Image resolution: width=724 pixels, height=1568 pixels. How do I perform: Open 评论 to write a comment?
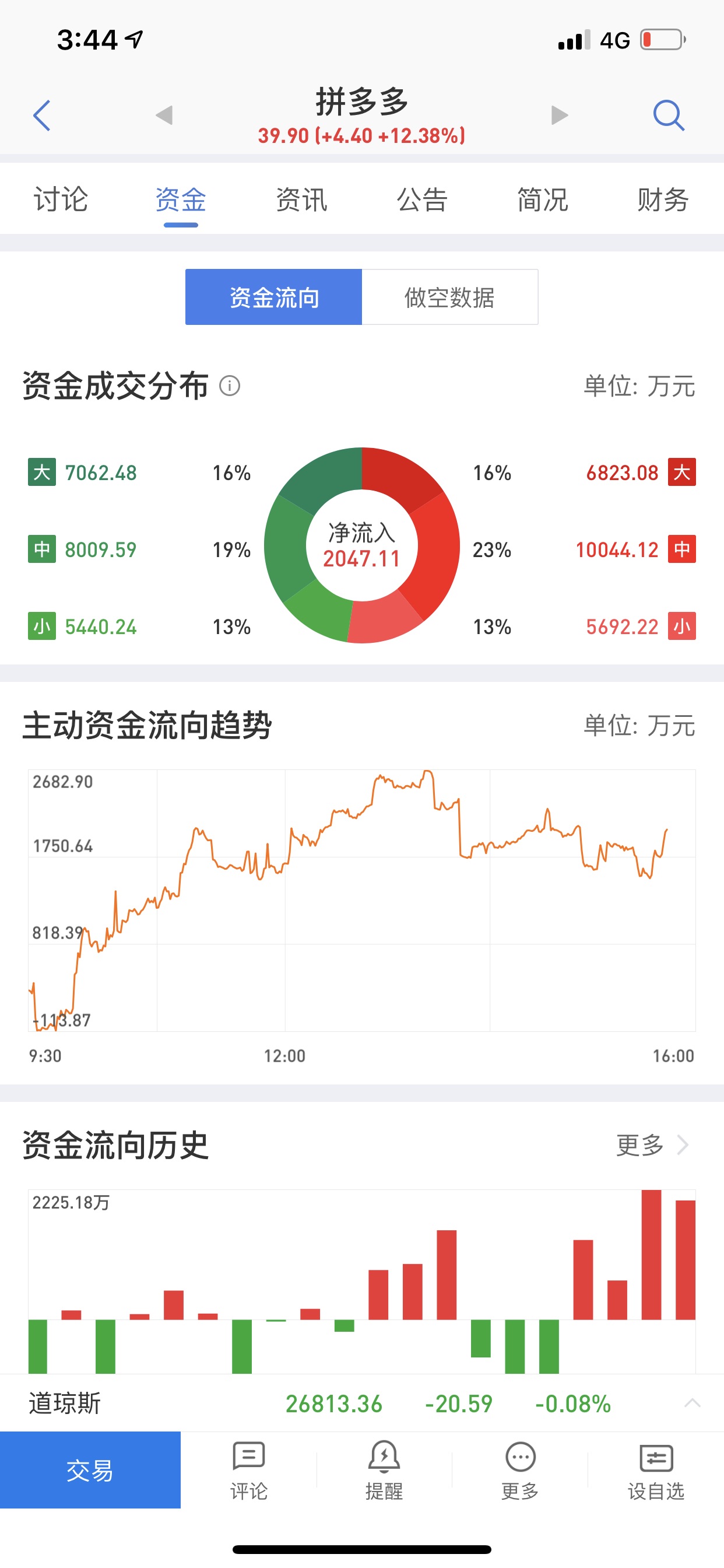(248, 1470)
